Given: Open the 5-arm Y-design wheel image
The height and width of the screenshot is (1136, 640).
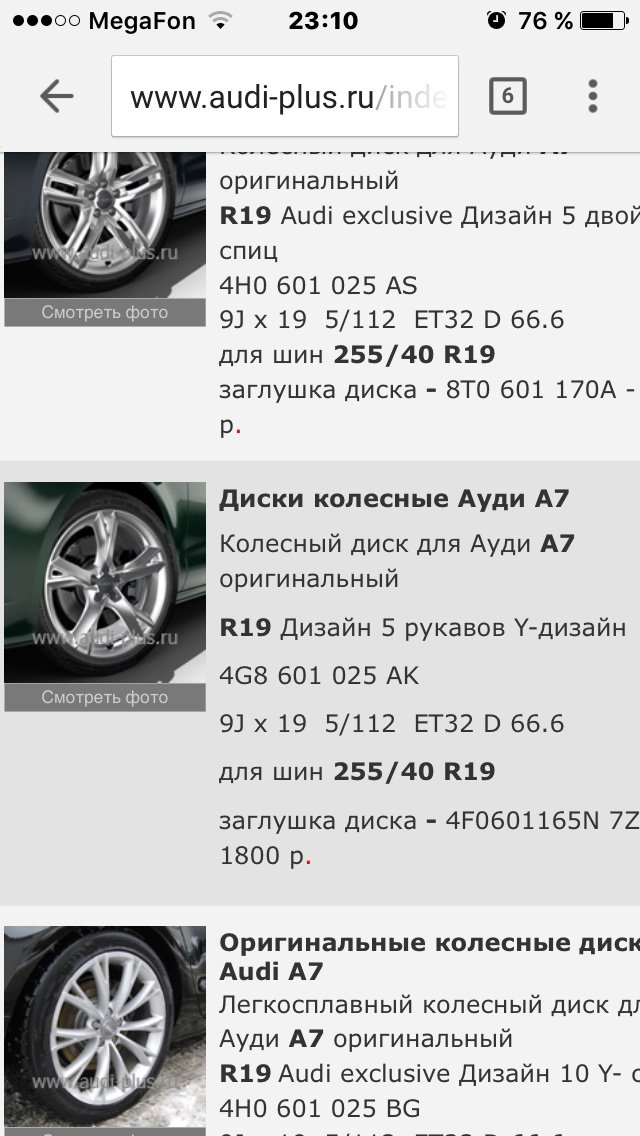Looking at the screenshot, I should [105, 582].
